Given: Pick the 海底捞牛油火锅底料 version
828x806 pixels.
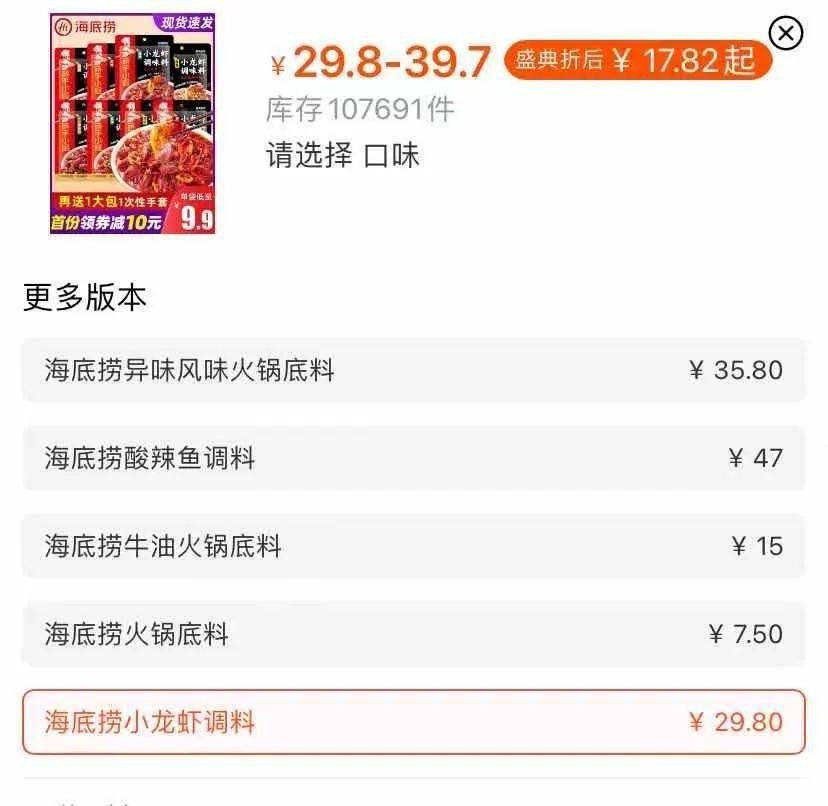Looking at the screenshot, I should point(413,546).
